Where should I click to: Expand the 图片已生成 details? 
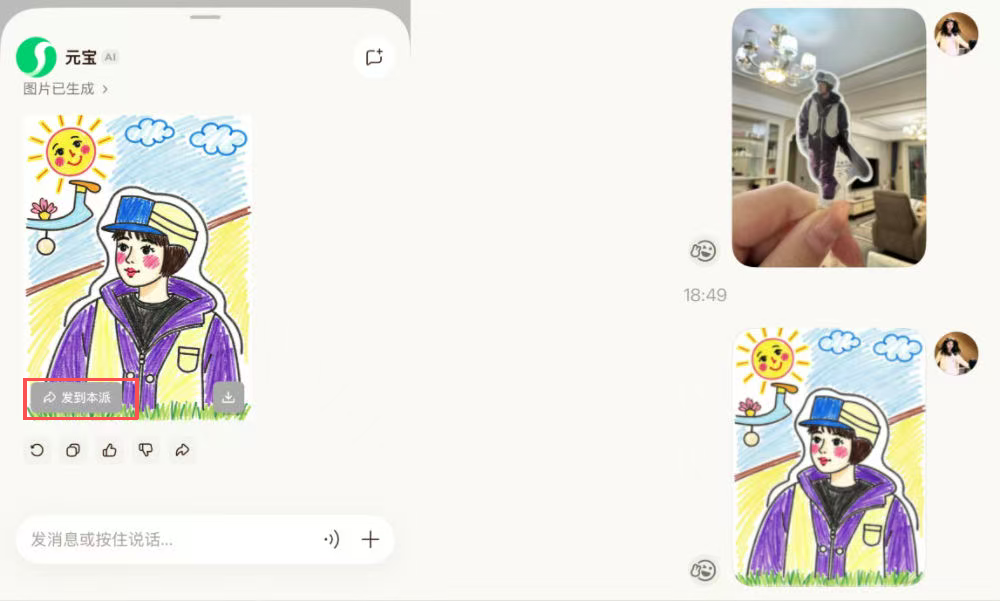[x=65, y=89]
